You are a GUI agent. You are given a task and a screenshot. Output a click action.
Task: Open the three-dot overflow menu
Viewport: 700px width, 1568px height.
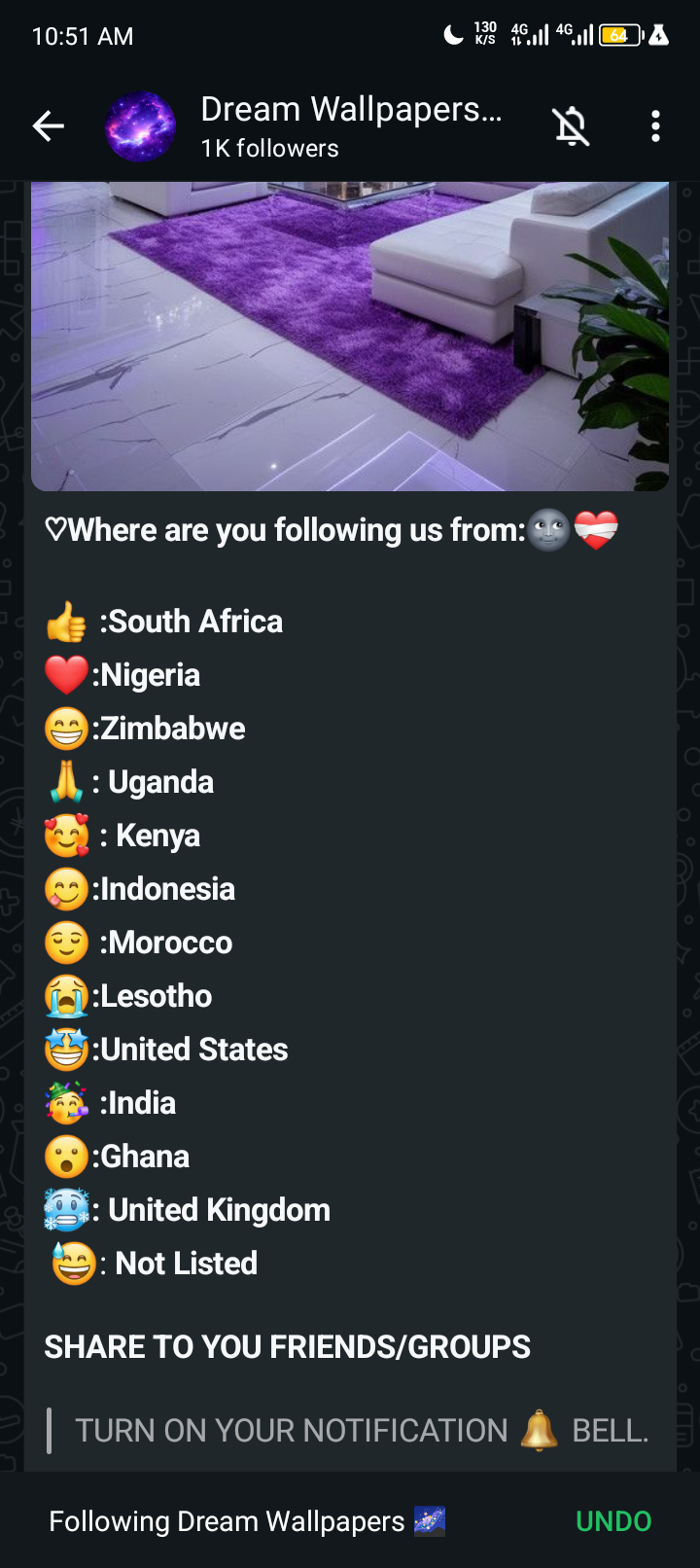[655, 126]
